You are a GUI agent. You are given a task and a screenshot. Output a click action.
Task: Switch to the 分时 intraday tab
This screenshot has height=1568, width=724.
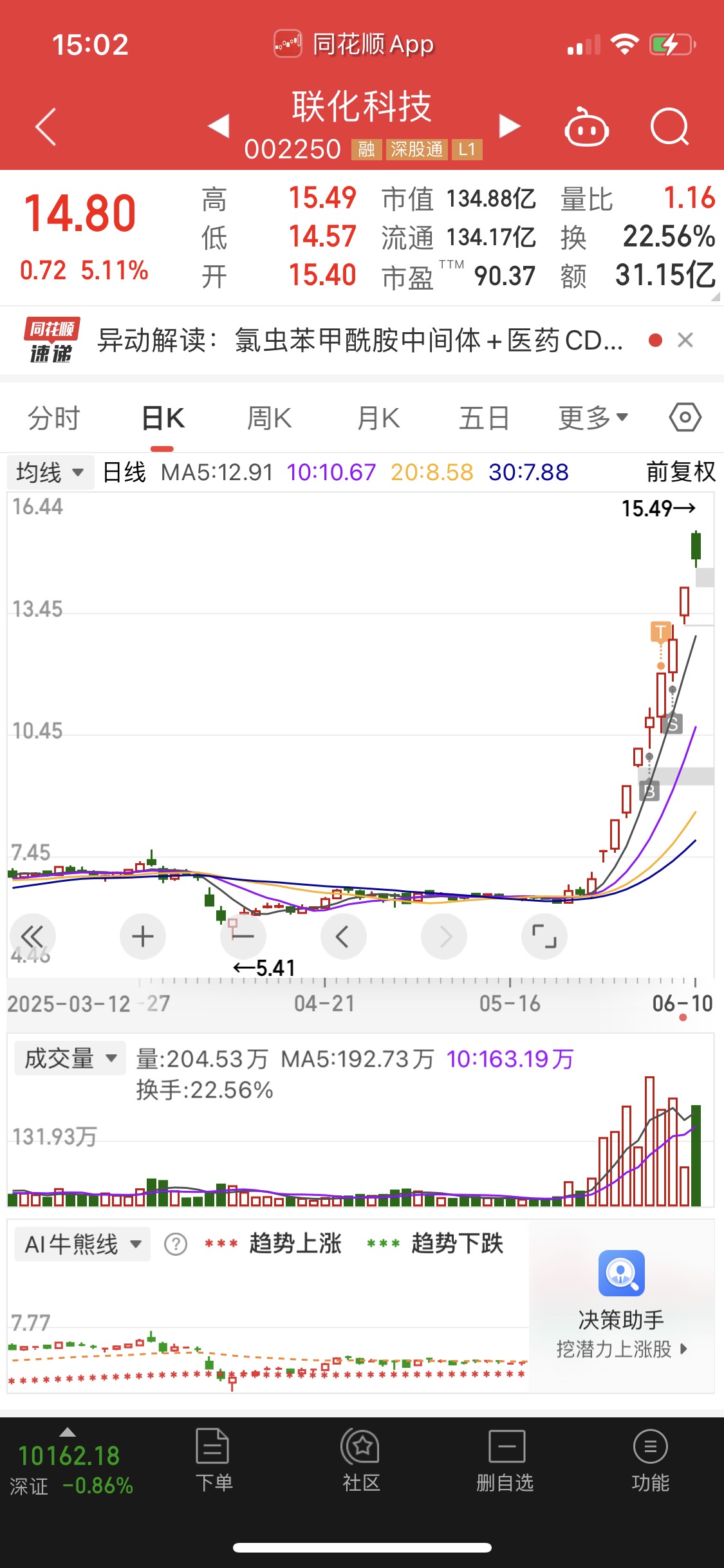pyautogui.click(x=54, y=417)
